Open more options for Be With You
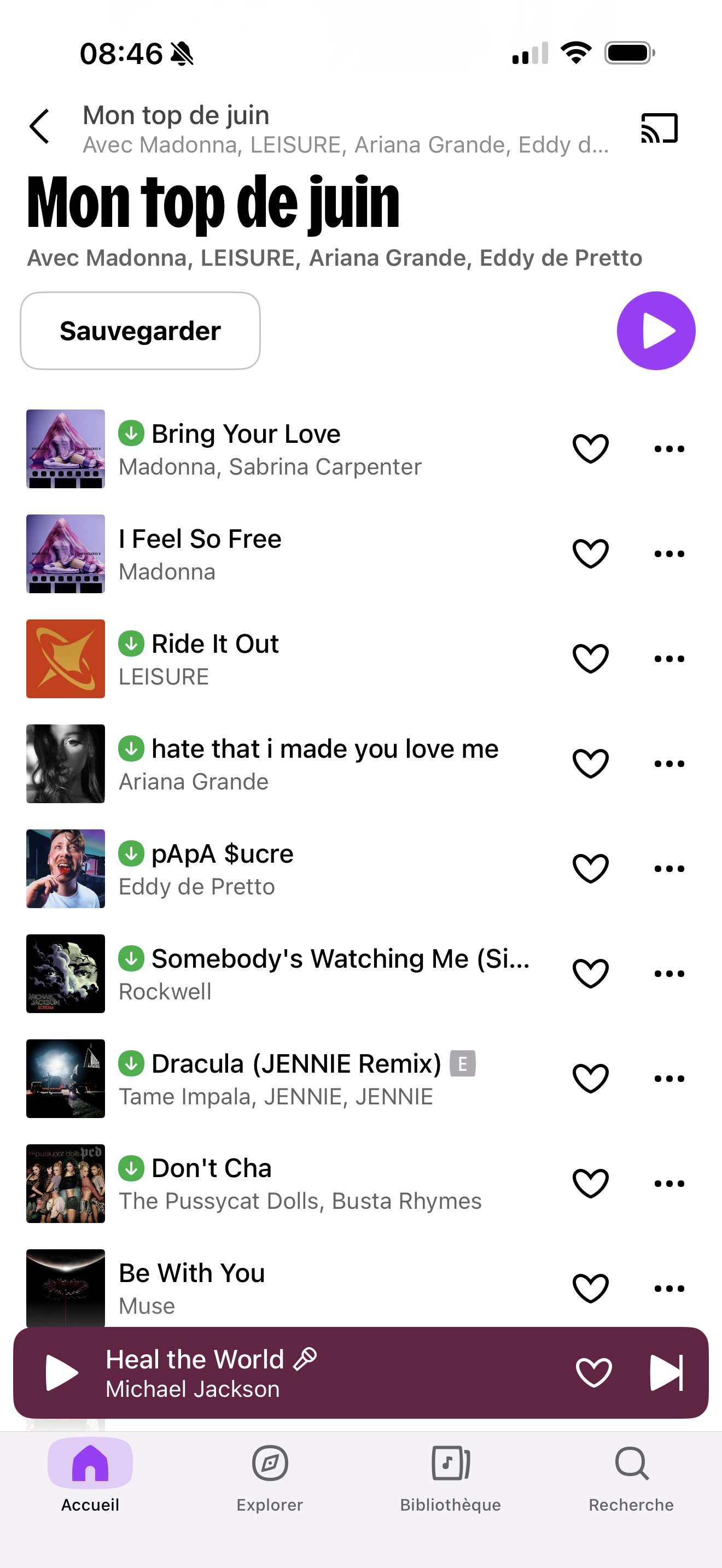The height and width of the screenshot is (1568, 722). point(669,1288)
